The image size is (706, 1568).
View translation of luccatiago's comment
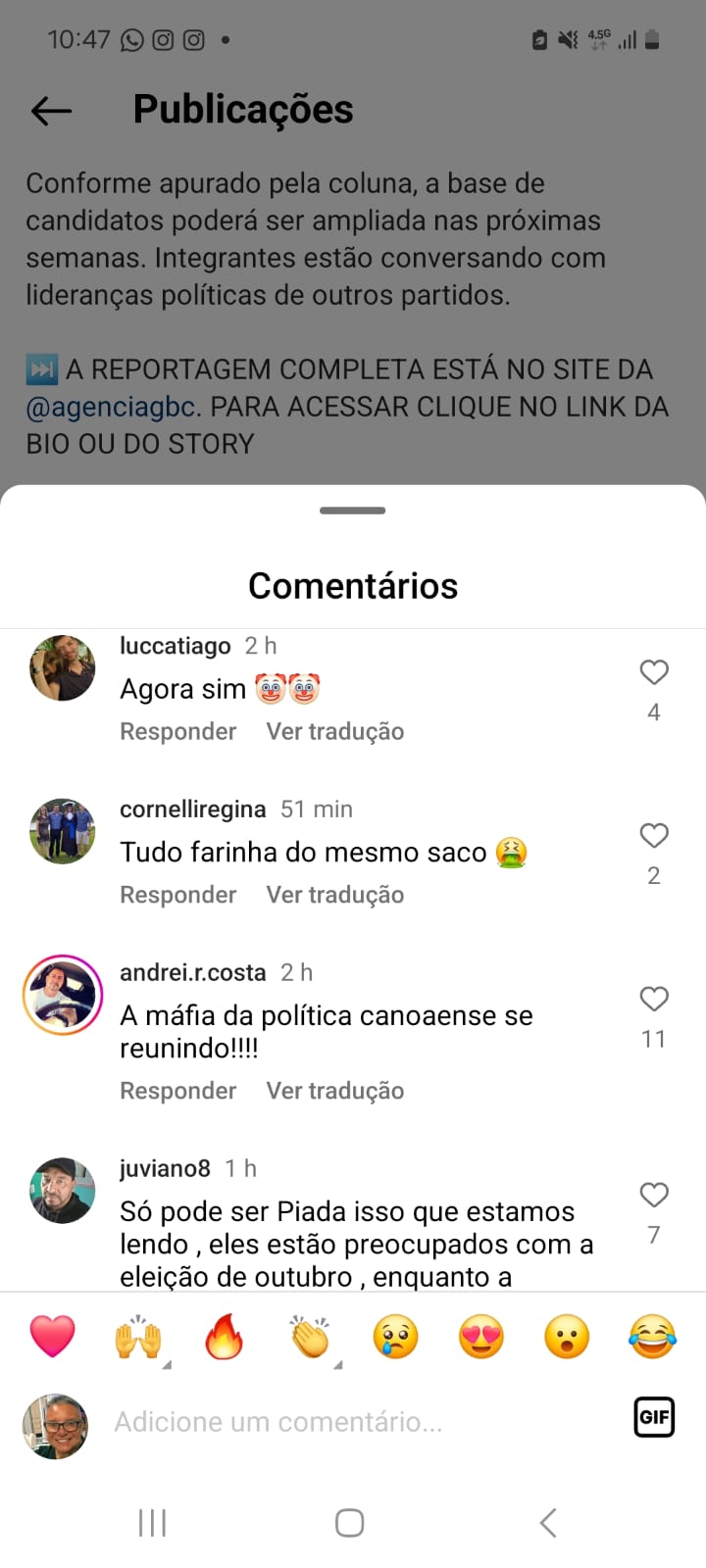click(334, 732)
